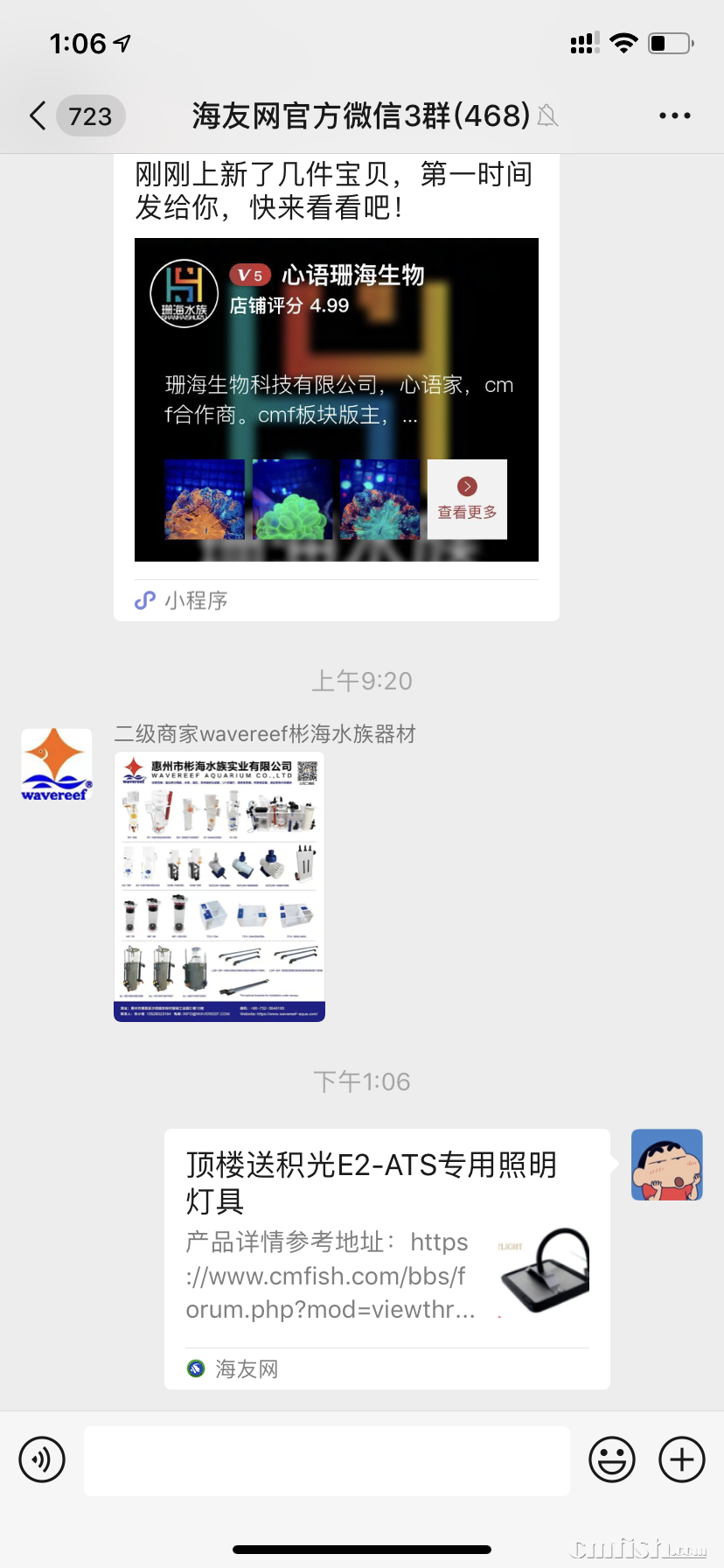Image resolution: width=724 pixels, height=1568 pixels.
Task: Open the wavereef product catalog image
Action: tap(219, 886)
